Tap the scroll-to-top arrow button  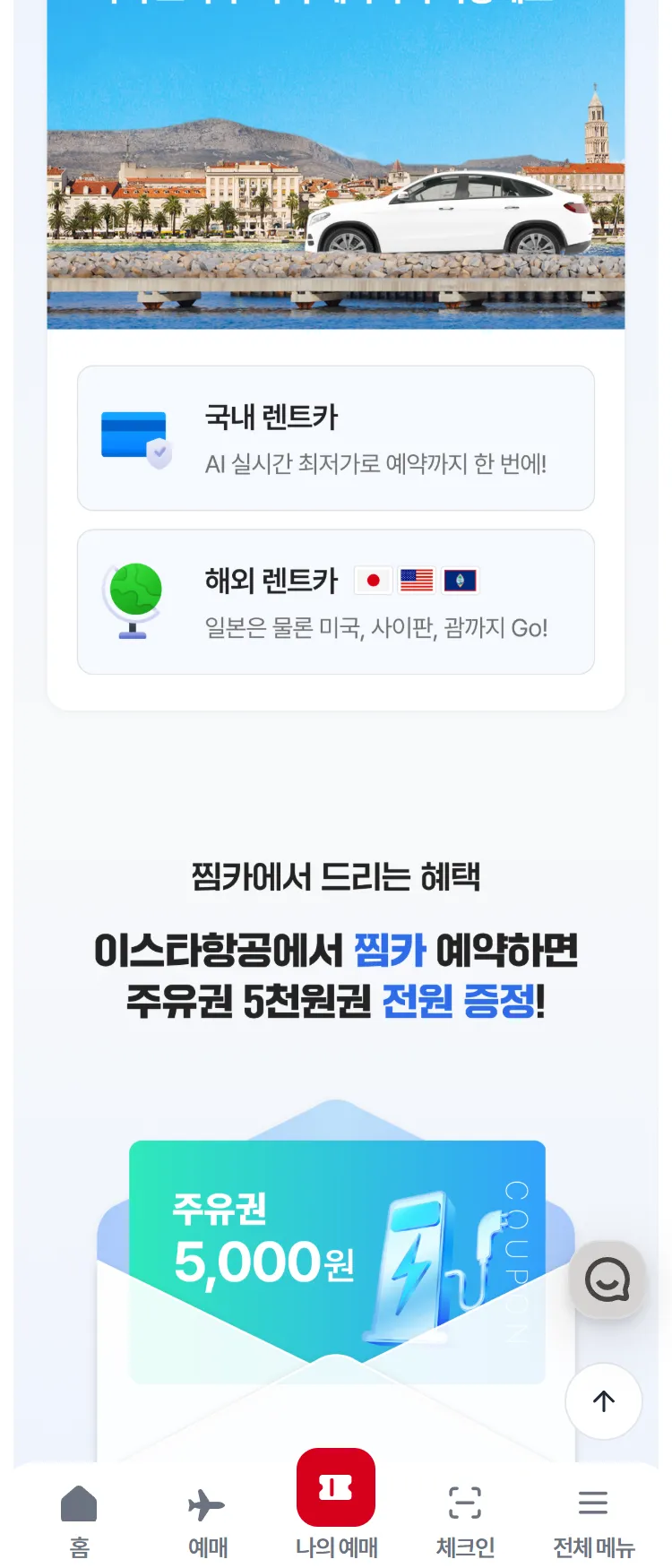click(x=604, y=1401)
